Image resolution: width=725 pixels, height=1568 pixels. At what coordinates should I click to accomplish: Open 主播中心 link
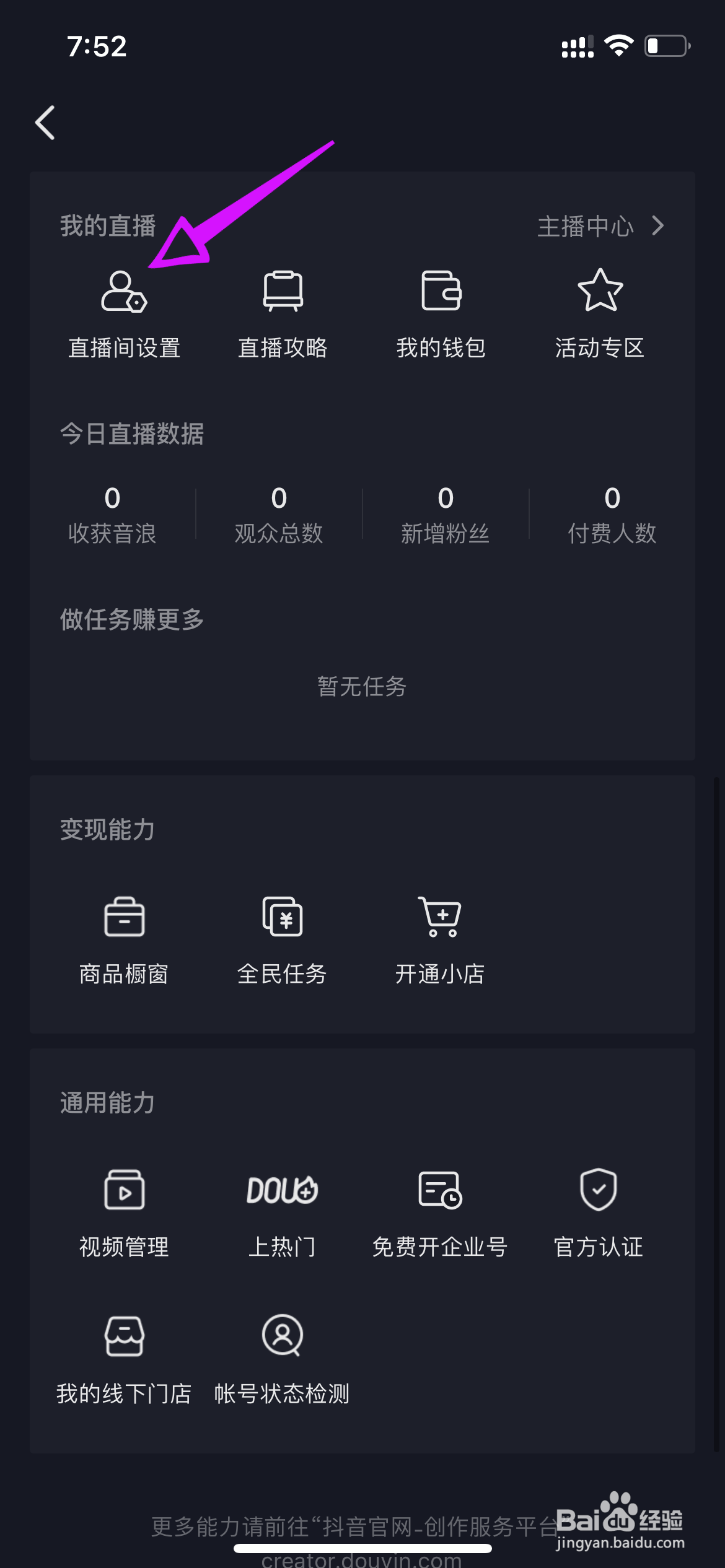600,226
